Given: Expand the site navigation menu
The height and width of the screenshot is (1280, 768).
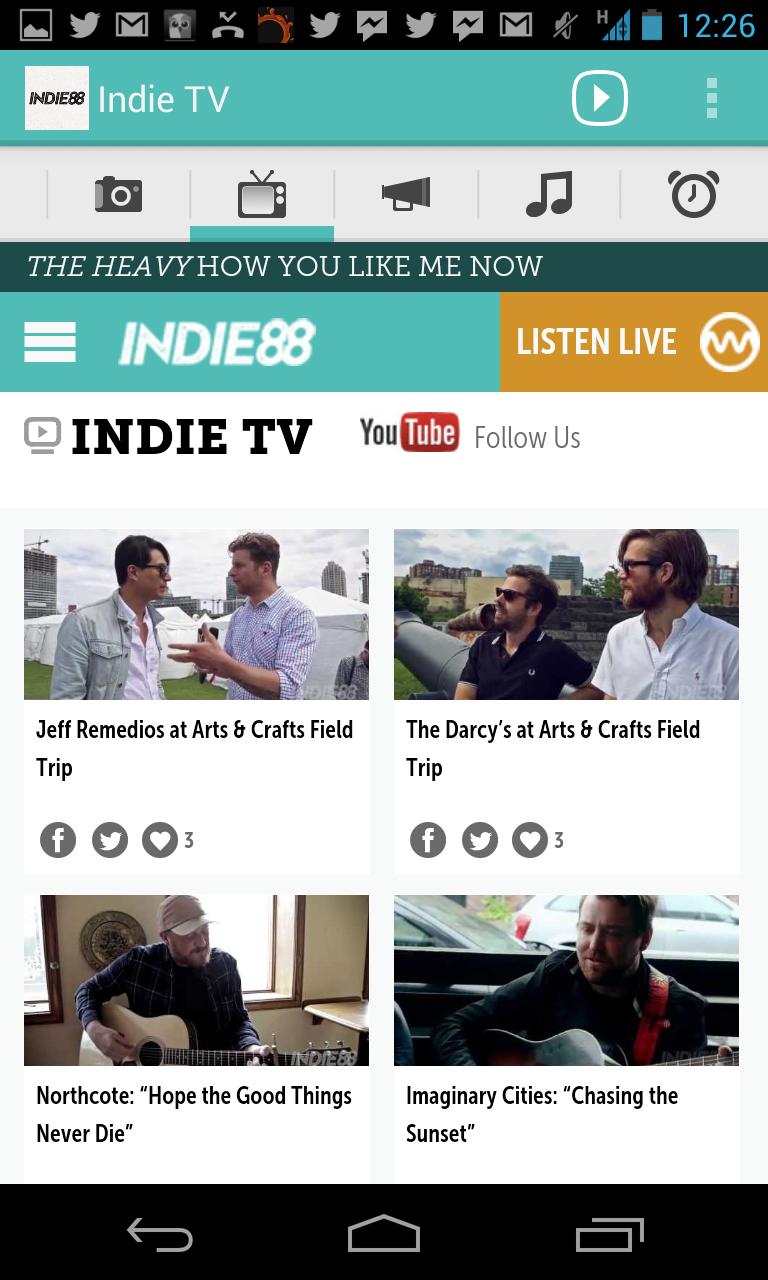Looking at the screenshot, I should tap(50, 341).
